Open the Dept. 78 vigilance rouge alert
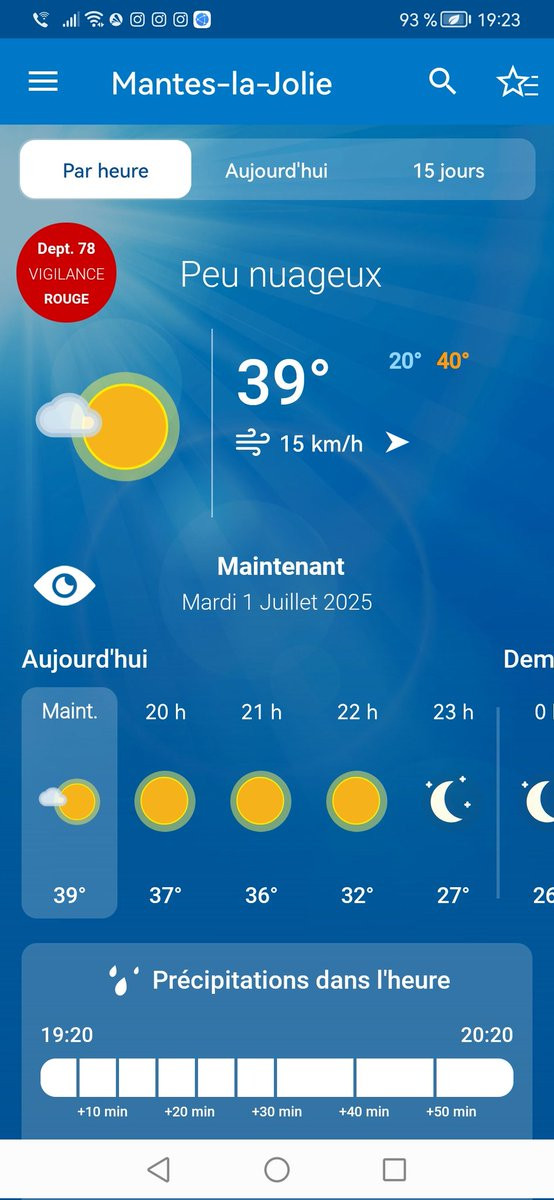This screenshot has height=1200, width=554. click(x=67, y=272)
